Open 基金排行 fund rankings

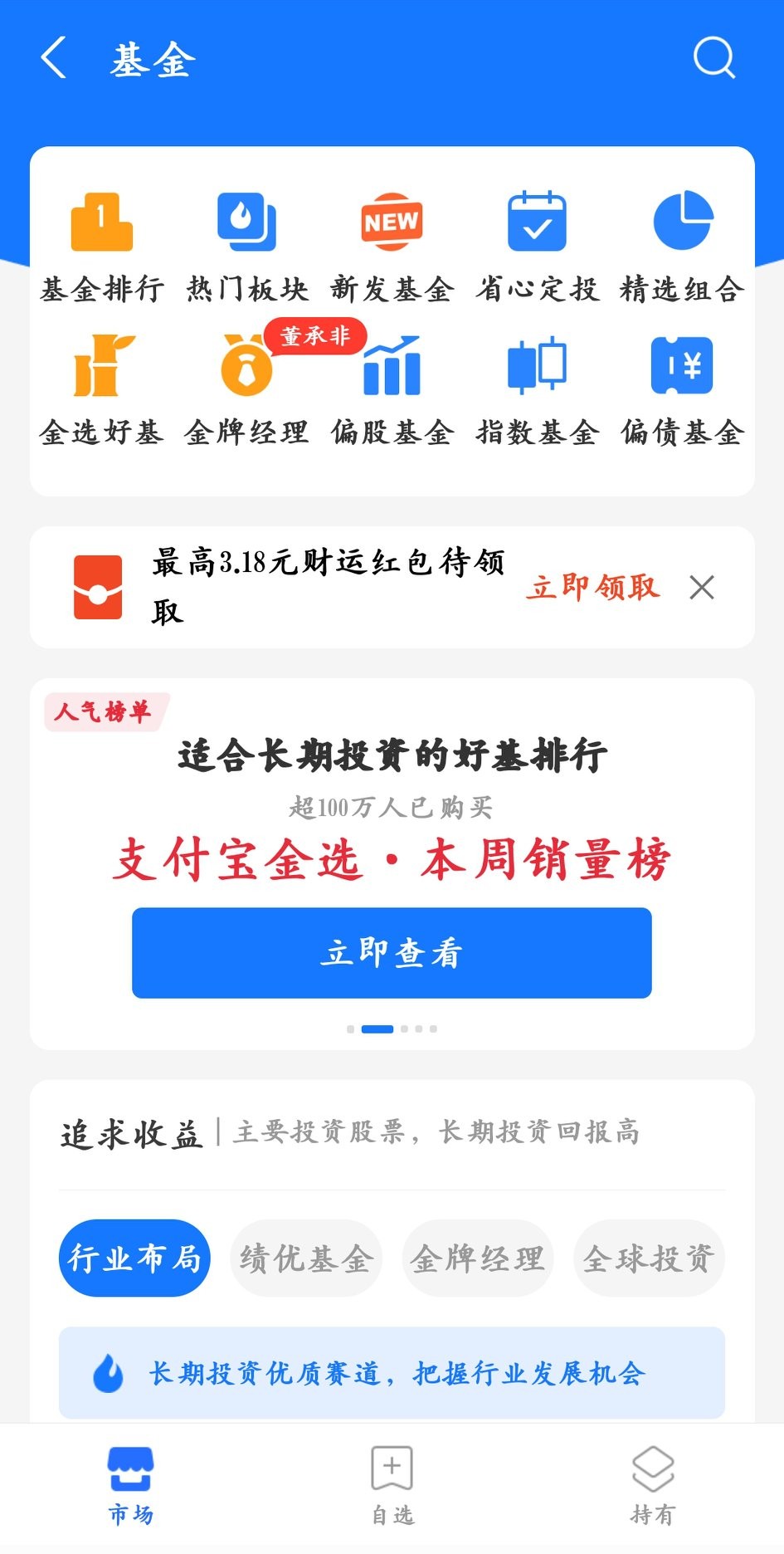[102, 246]
